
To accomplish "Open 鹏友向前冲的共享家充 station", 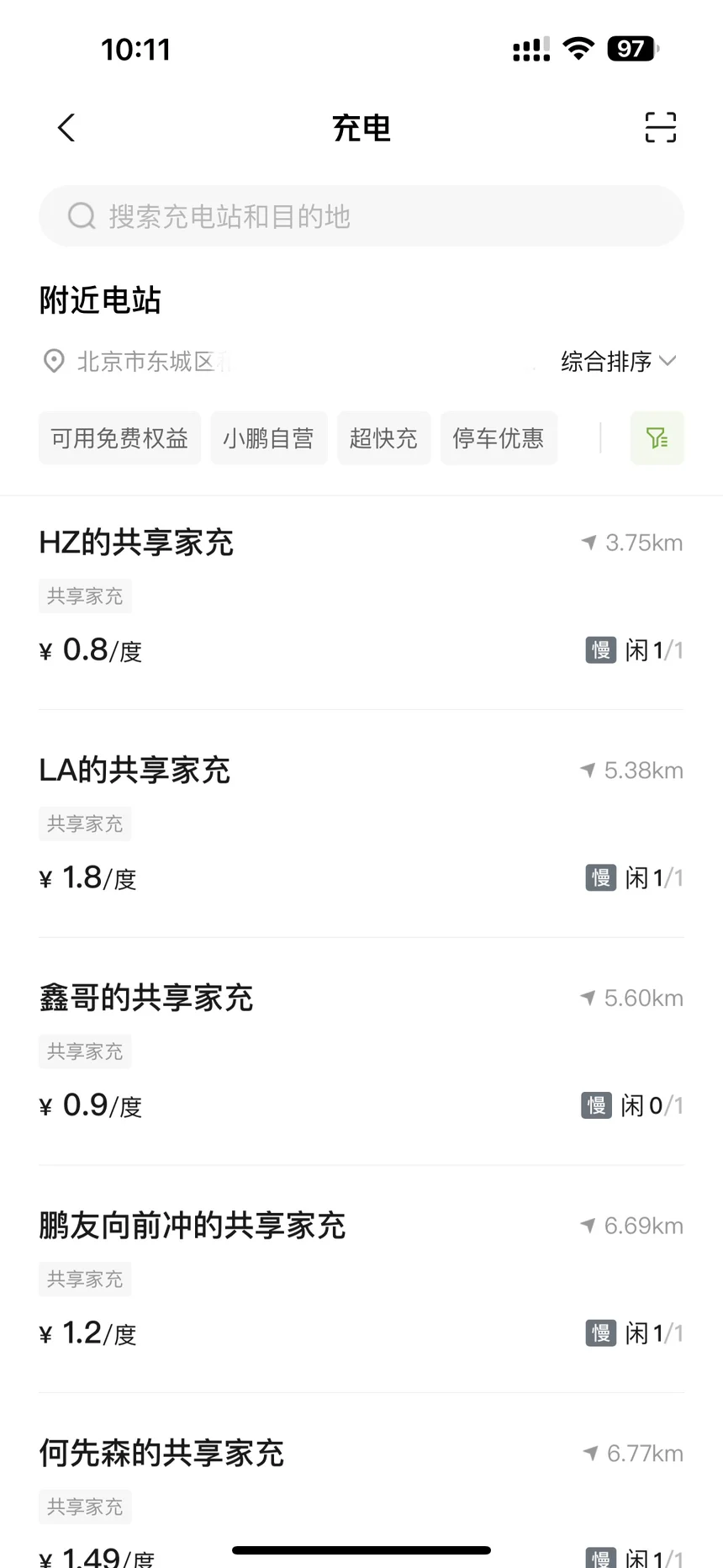I will pos(192,1226).
